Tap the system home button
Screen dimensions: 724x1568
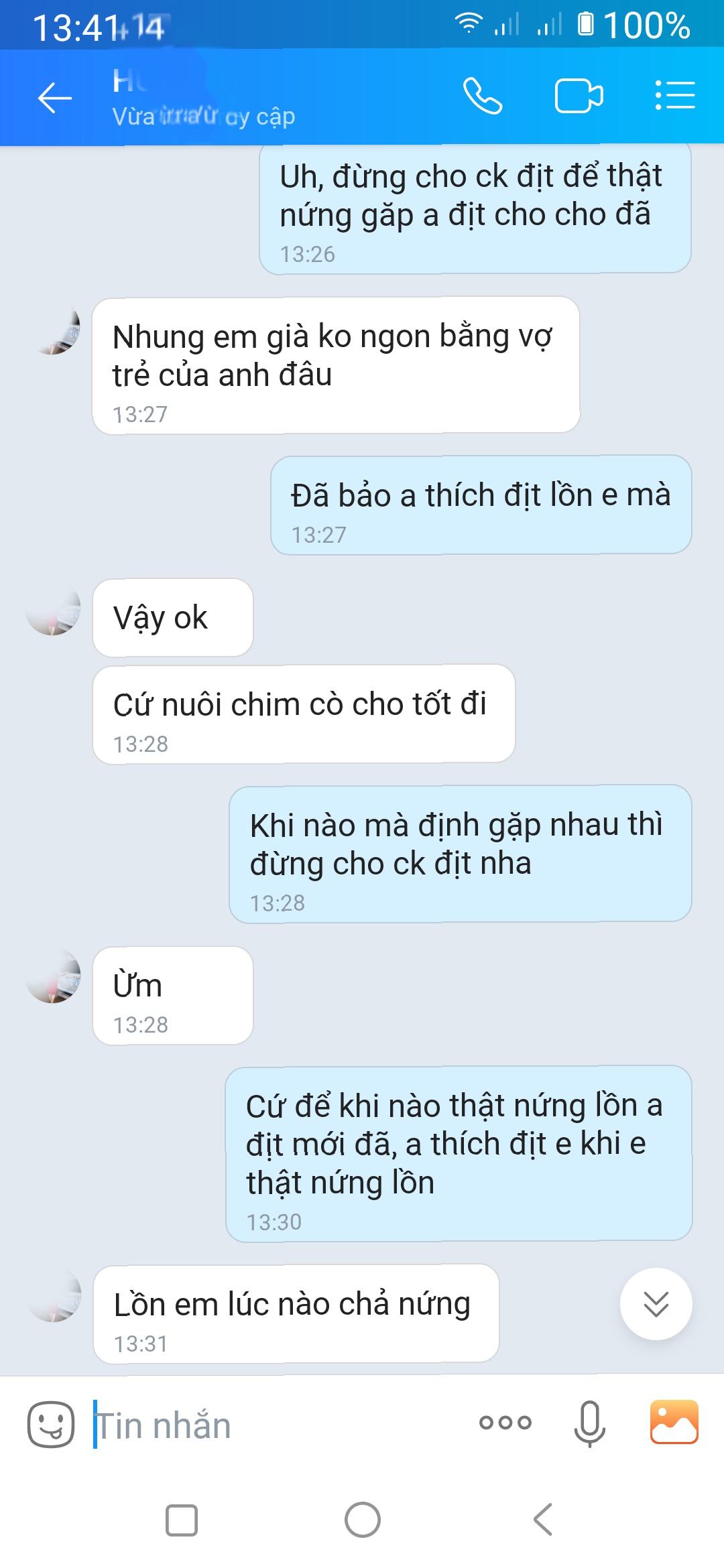tap(363, 1519)
